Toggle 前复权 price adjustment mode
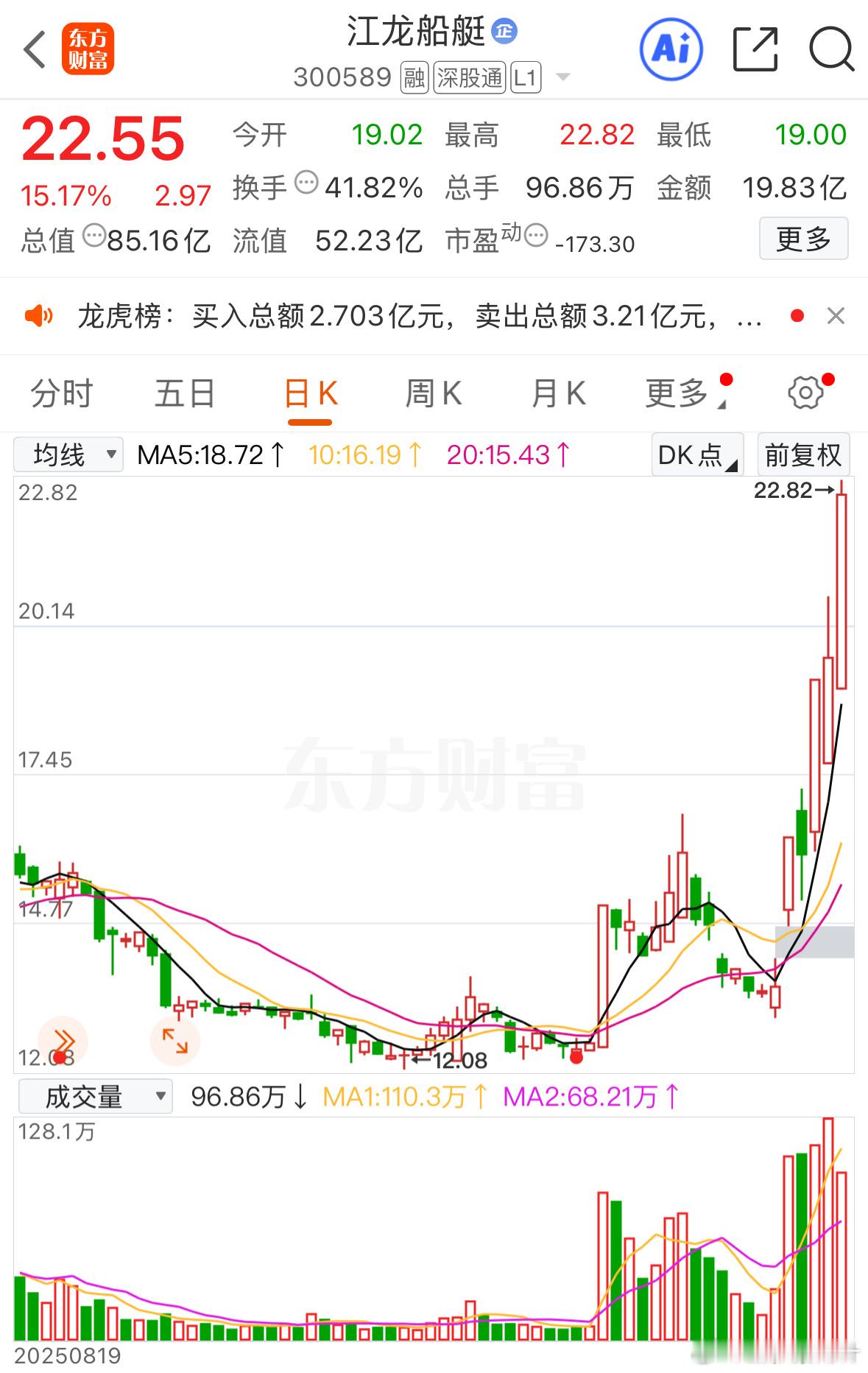The image size is (868, 1373). [802, 454]
